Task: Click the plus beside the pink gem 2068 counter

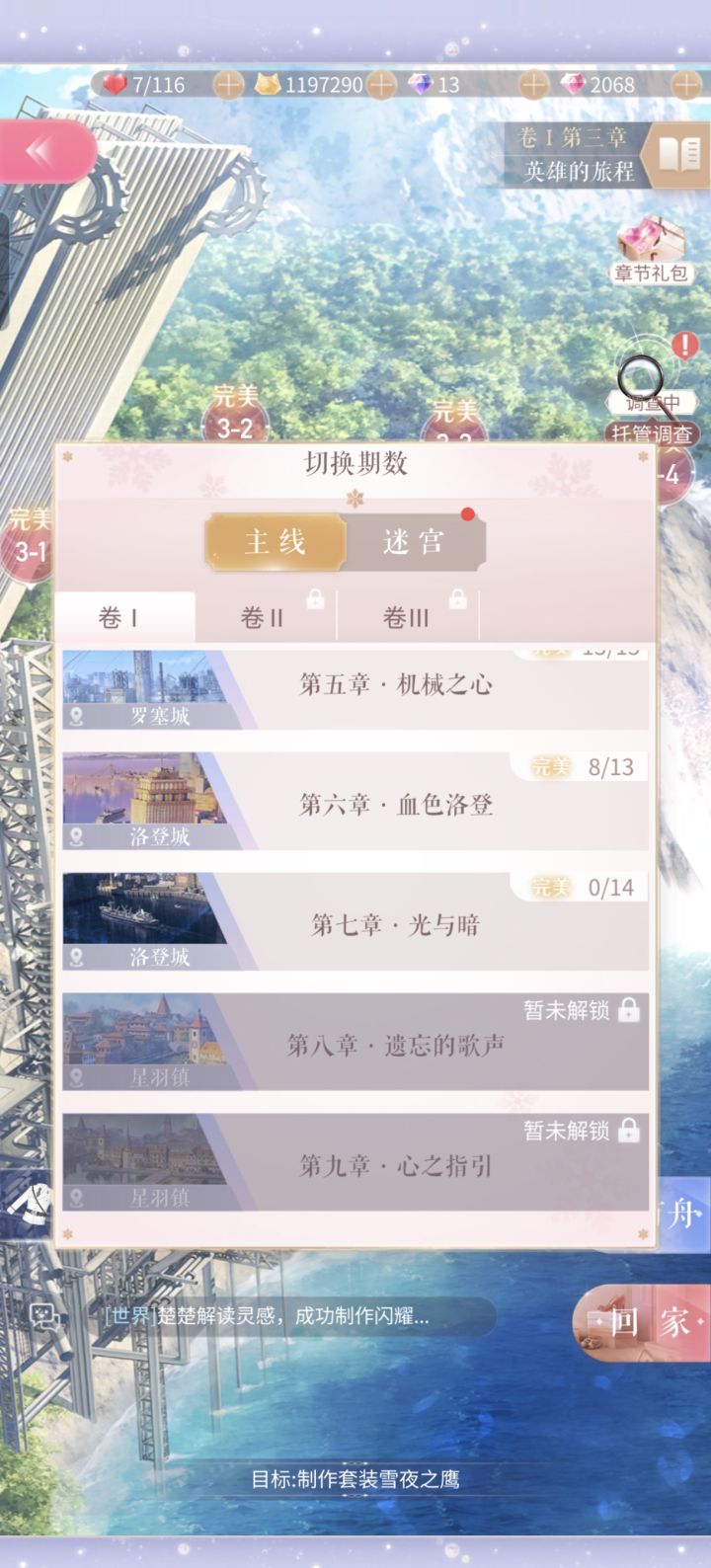Action: [686, 85]
